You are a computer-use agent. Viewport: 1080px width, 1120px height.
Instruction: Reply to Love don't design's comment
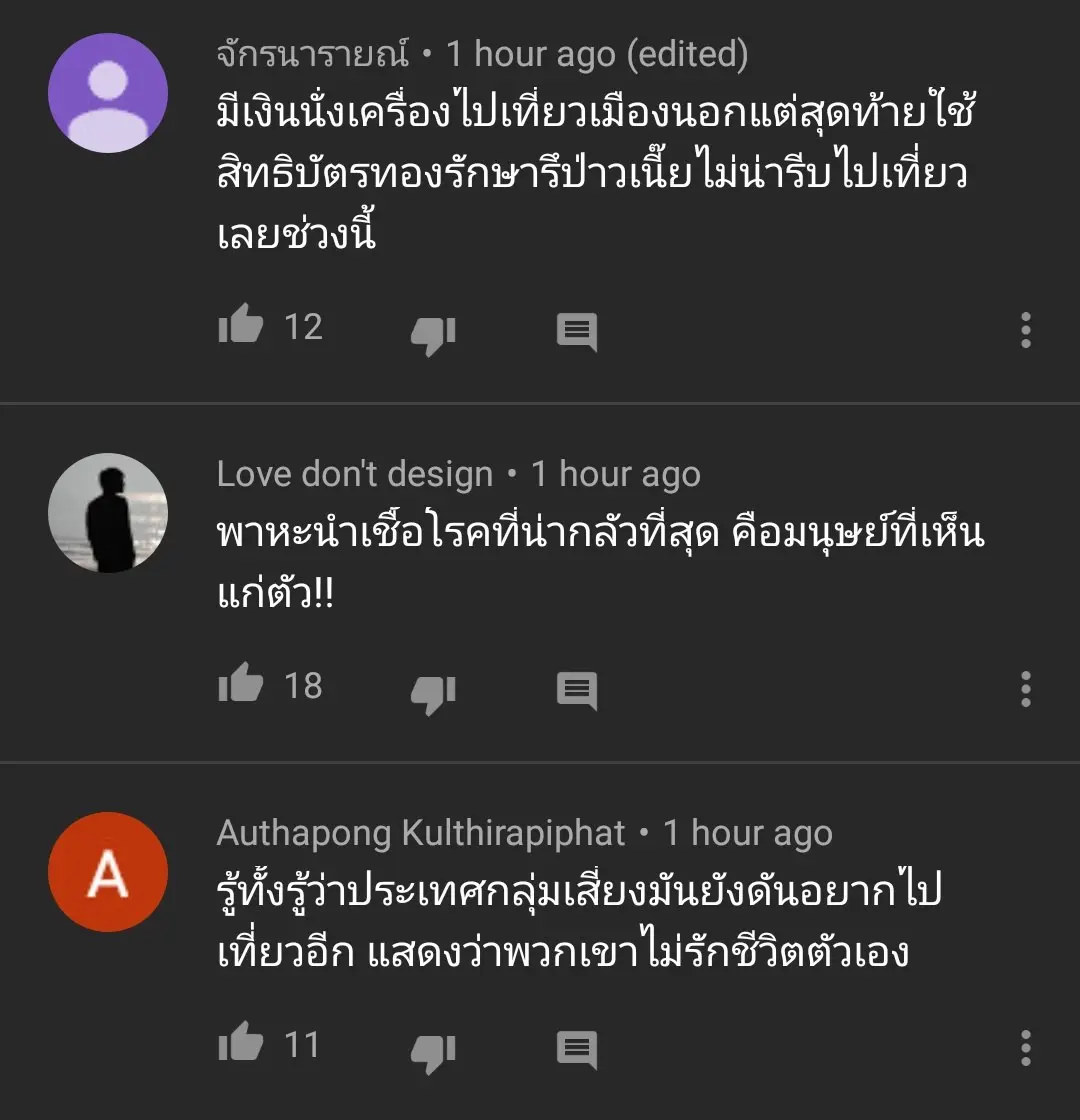576,690
